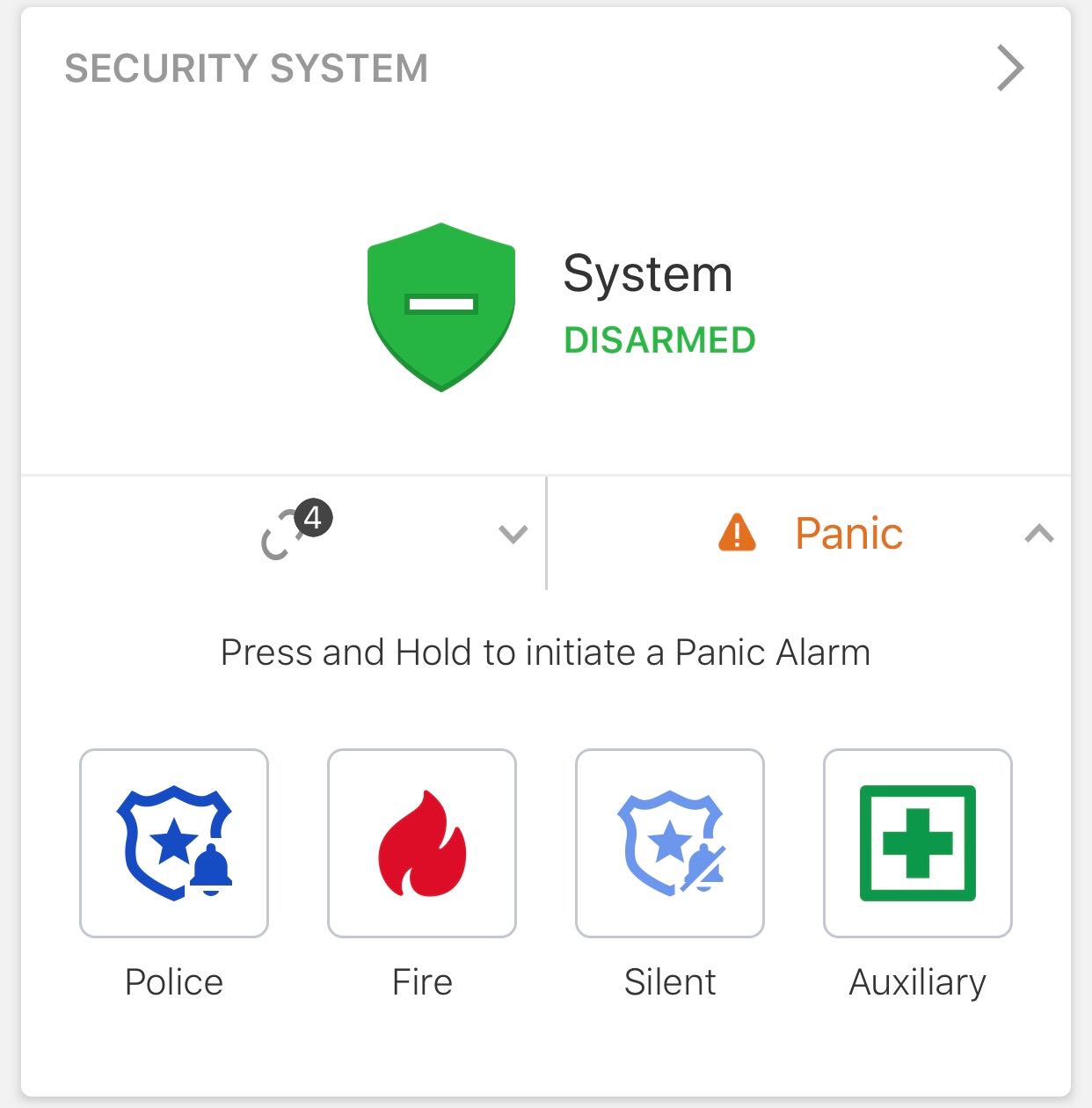
Task: Open the Security System details chevron
Action: pyautogui.click(x=1010, y=69)
